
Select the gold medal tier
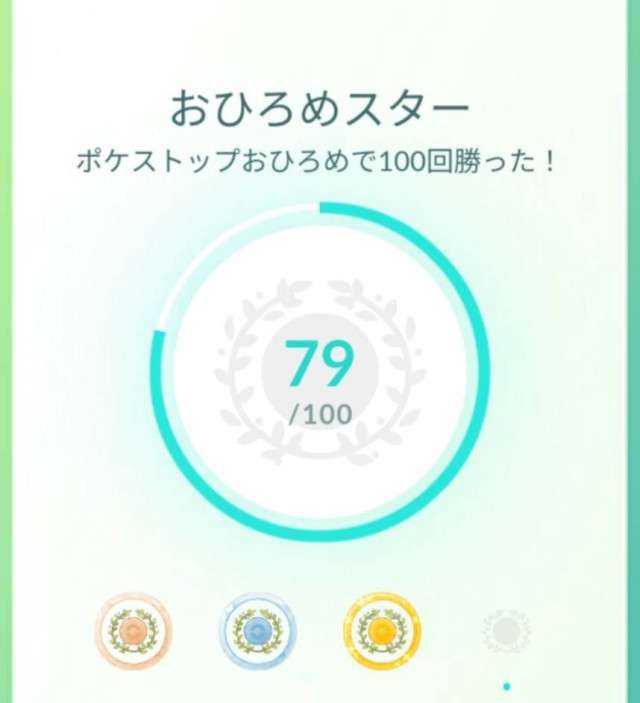(381, 631)
